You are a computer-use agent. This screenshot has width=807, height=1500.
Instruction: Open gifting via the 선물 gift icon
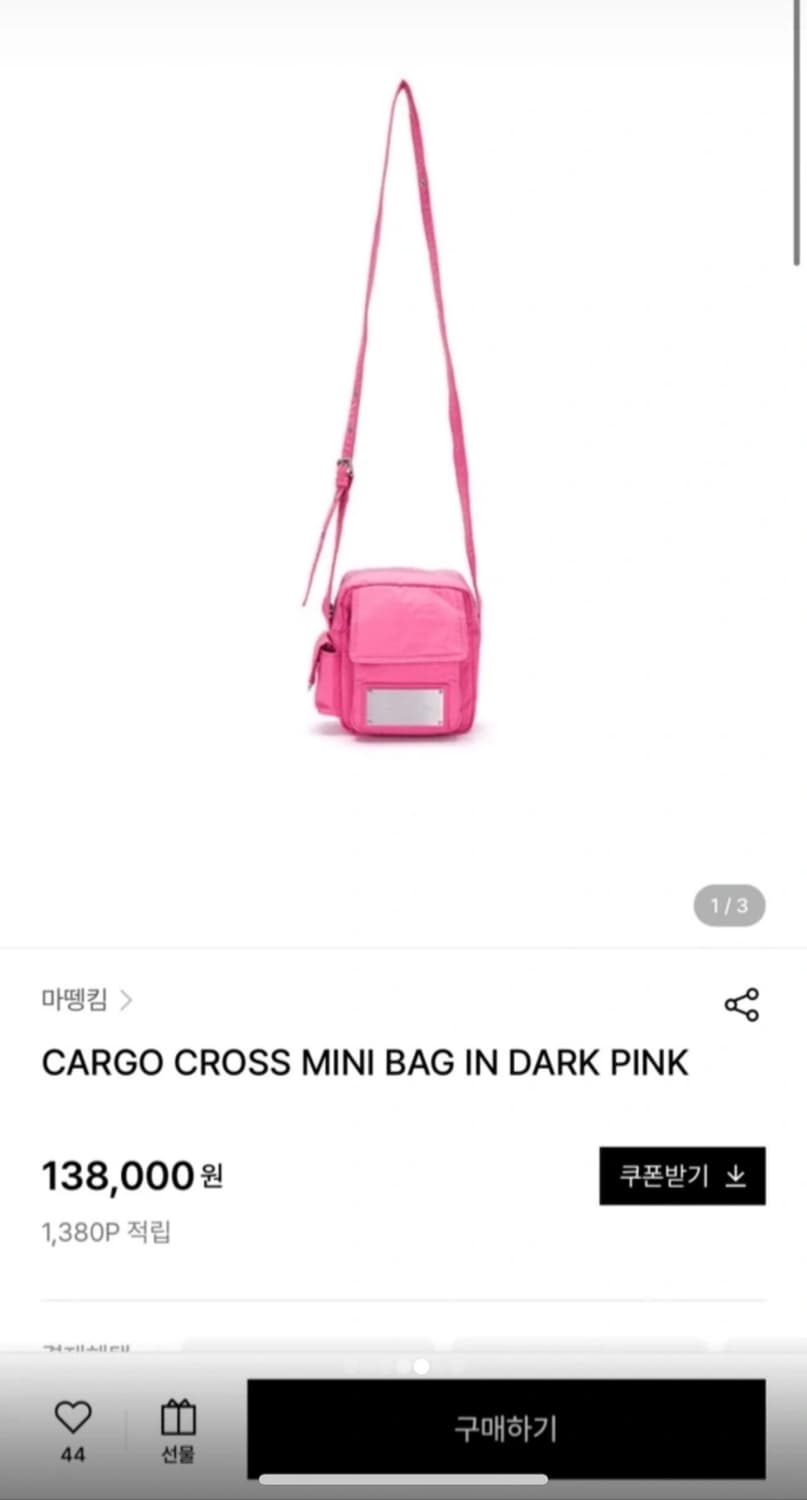click(178, 1418)
